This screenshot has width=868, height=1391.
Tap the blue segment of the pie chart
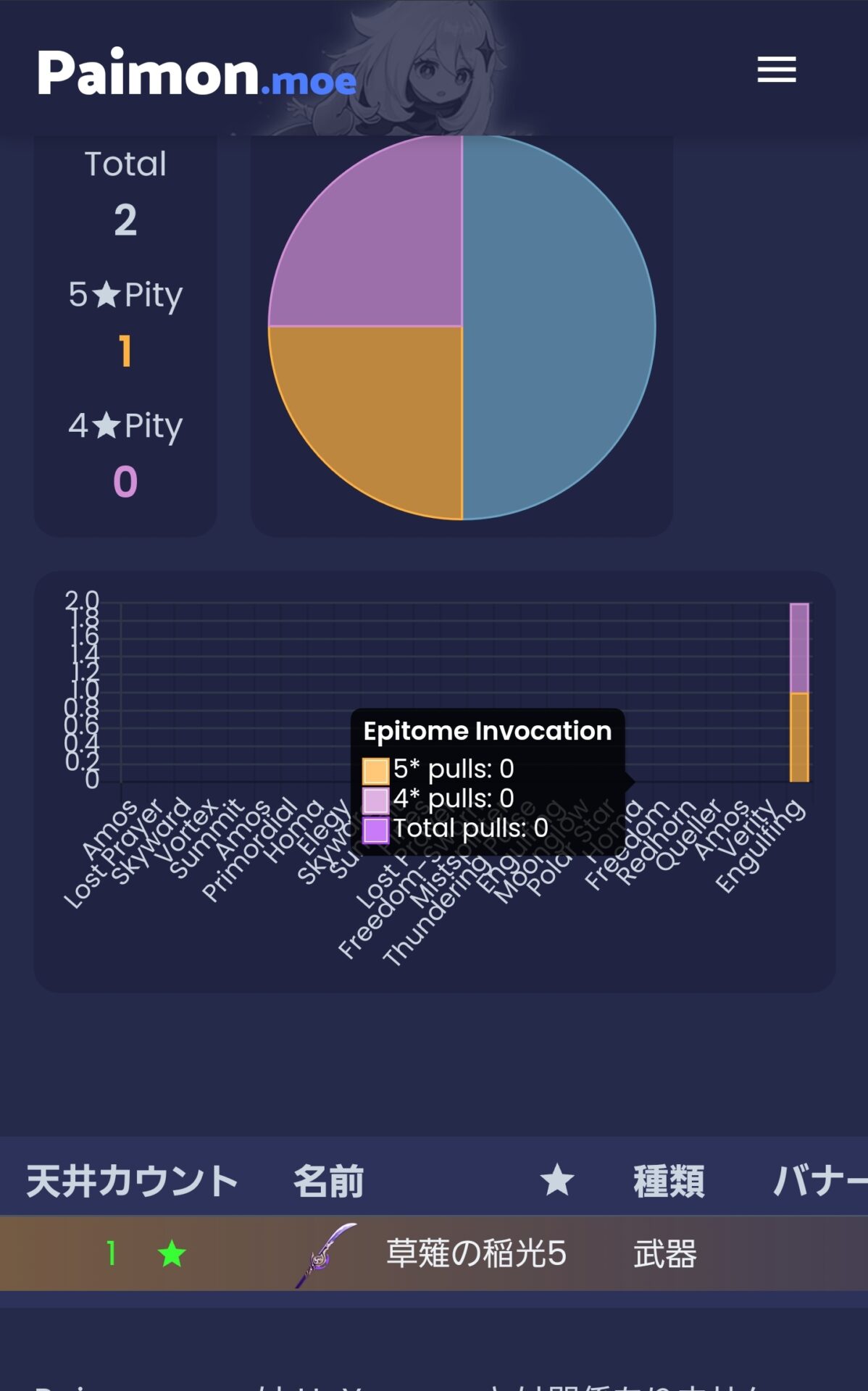[x=558, y=326]
